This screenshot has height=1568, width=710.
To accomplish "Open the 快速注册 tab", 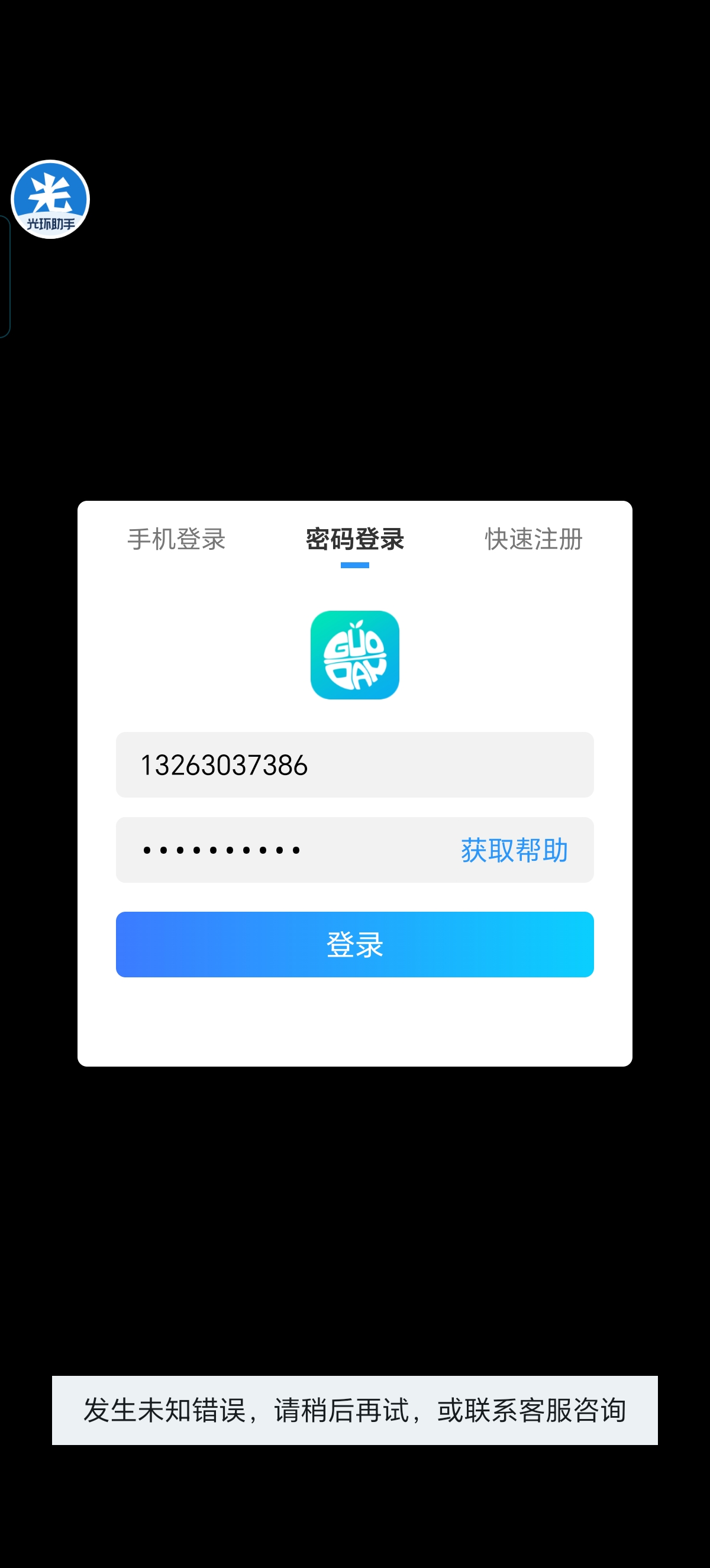I will (534, 539).
